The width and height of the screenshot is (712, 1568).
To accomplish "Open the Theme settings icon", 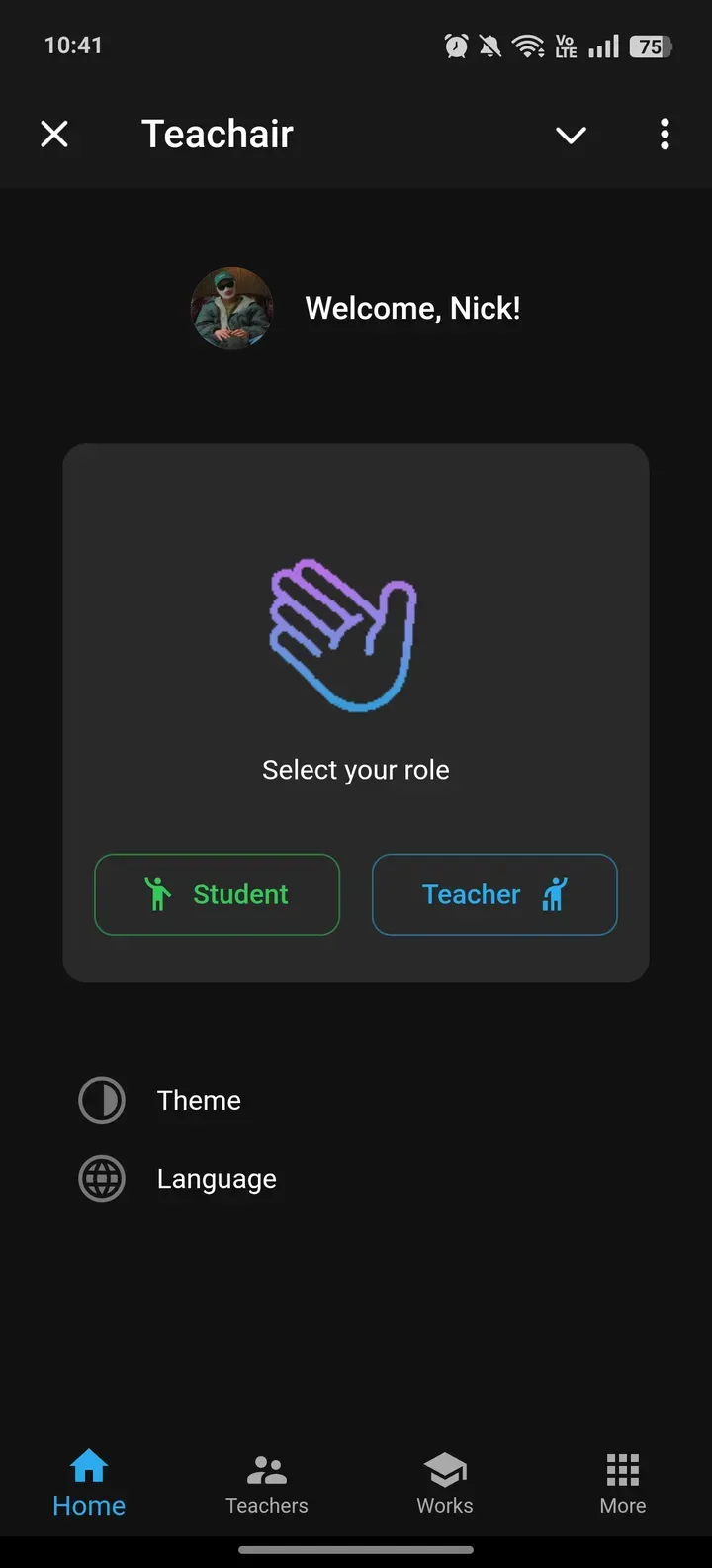I will pos(101,1100).
